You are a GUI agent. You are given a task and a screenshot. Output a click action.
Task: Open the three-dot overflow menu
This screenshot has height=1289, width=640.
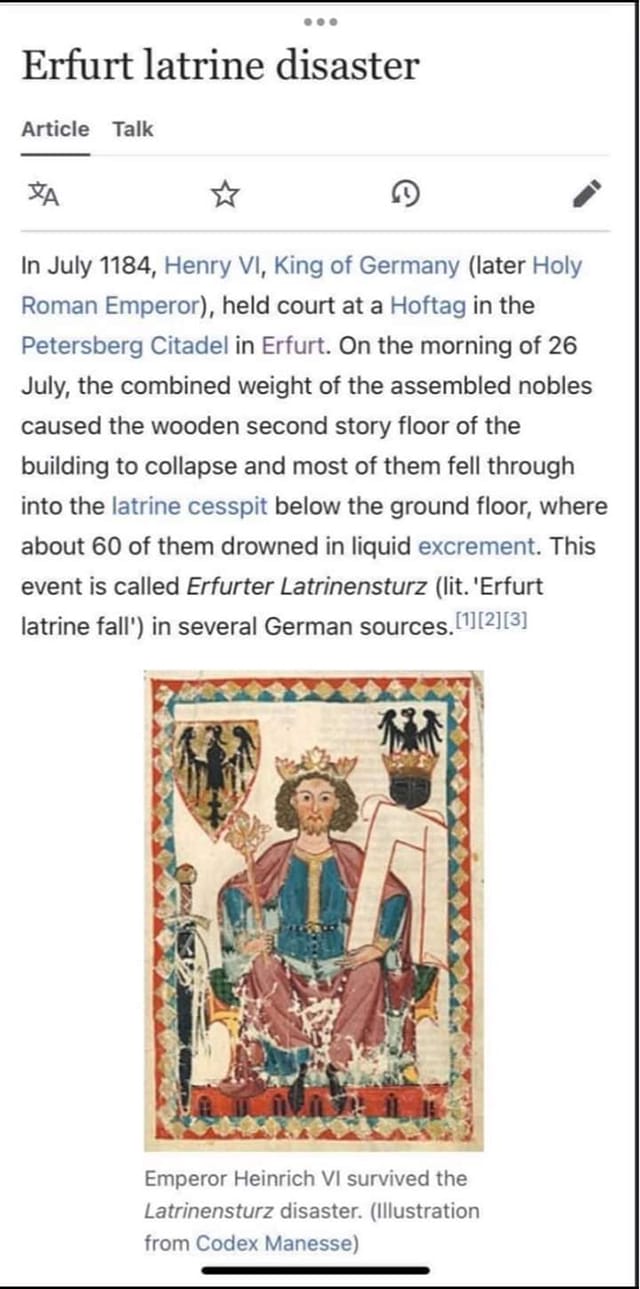click(320, 22)
